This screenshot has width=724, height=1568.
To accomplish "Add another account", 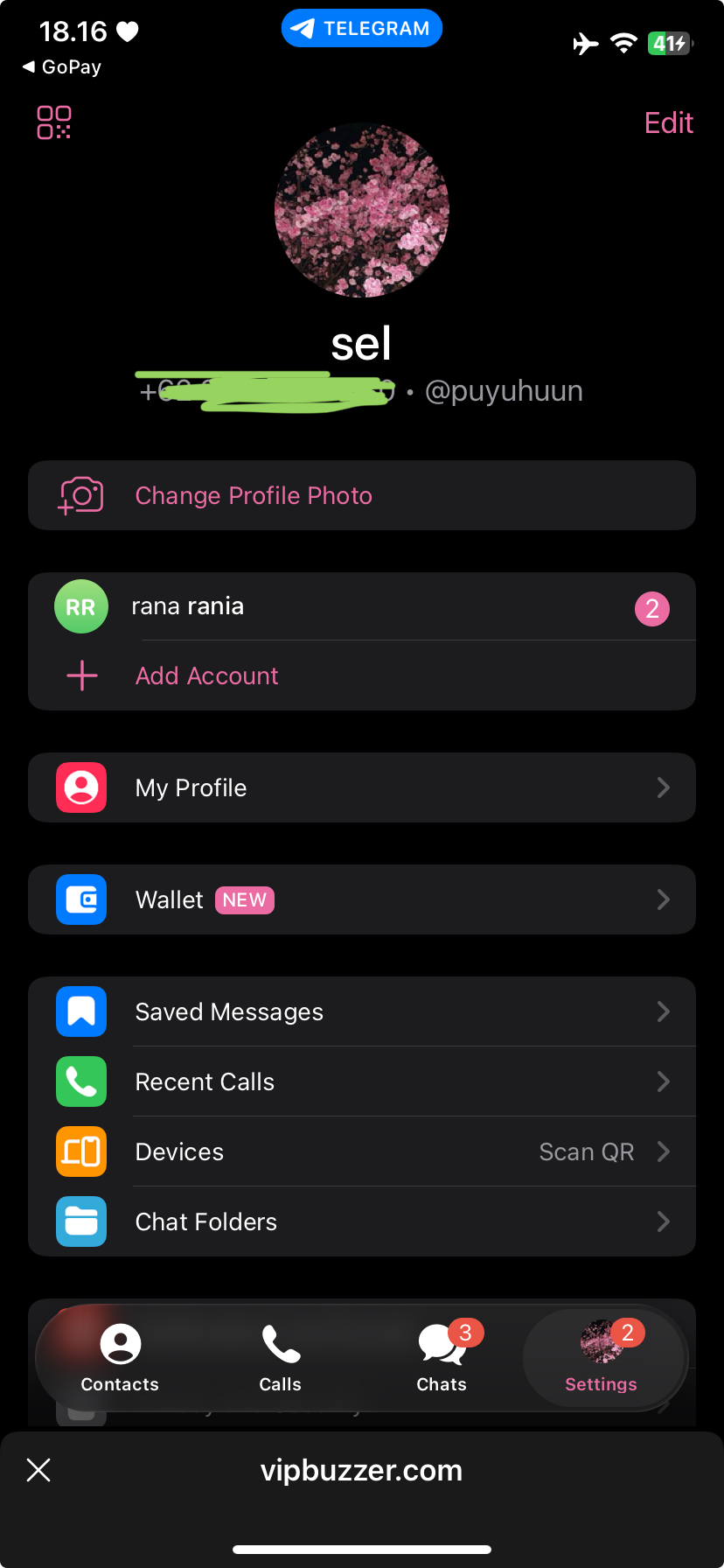I will (x=206, y=676).
